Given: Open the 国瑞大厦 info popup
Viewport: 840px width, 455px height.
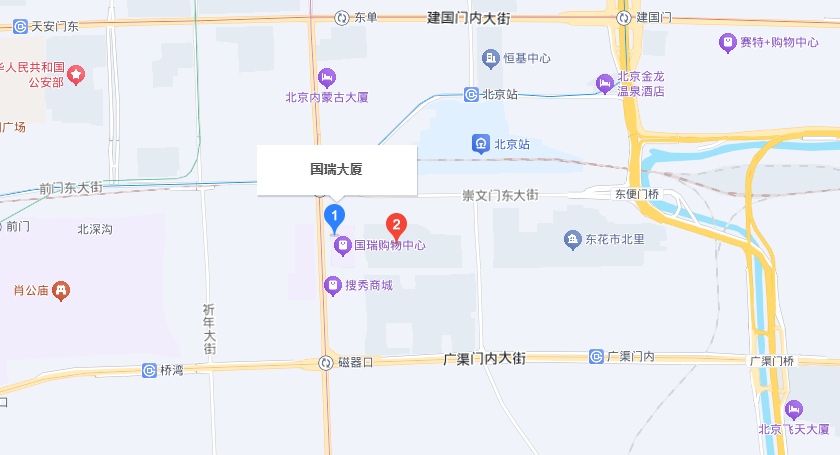Looking at the screenshot, I should 336,170.
